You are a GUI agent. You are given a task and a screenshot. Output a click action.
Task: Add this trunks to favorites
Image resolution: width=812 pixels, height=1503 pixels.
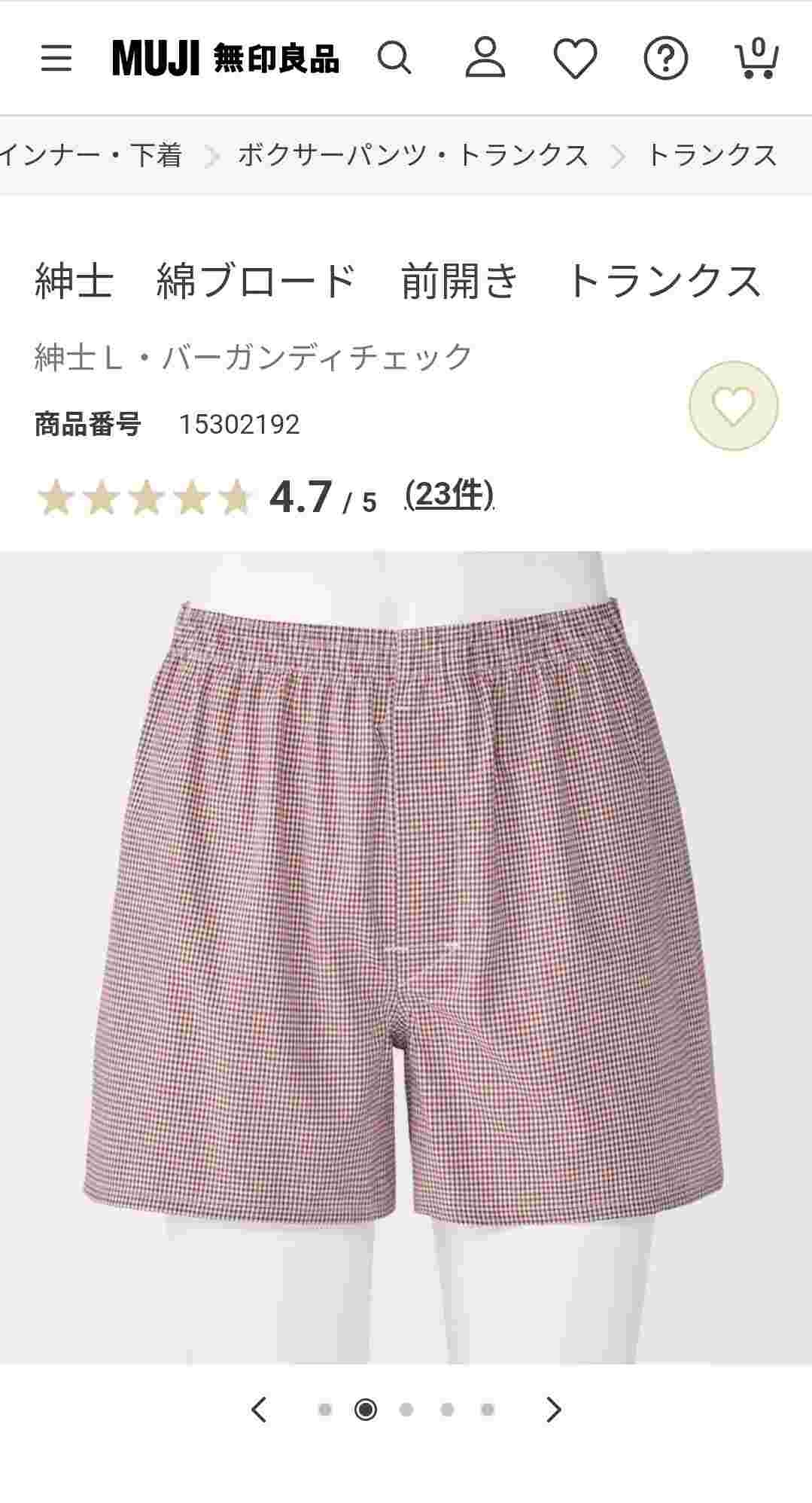pyautogui.click(x=734, y=406)
